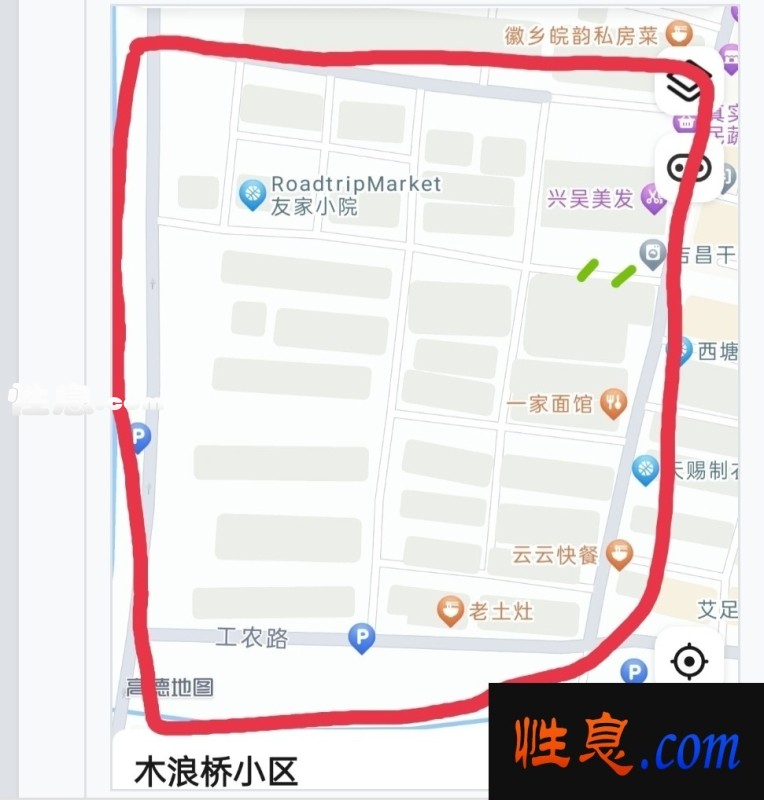Open the map layers button

684,87
